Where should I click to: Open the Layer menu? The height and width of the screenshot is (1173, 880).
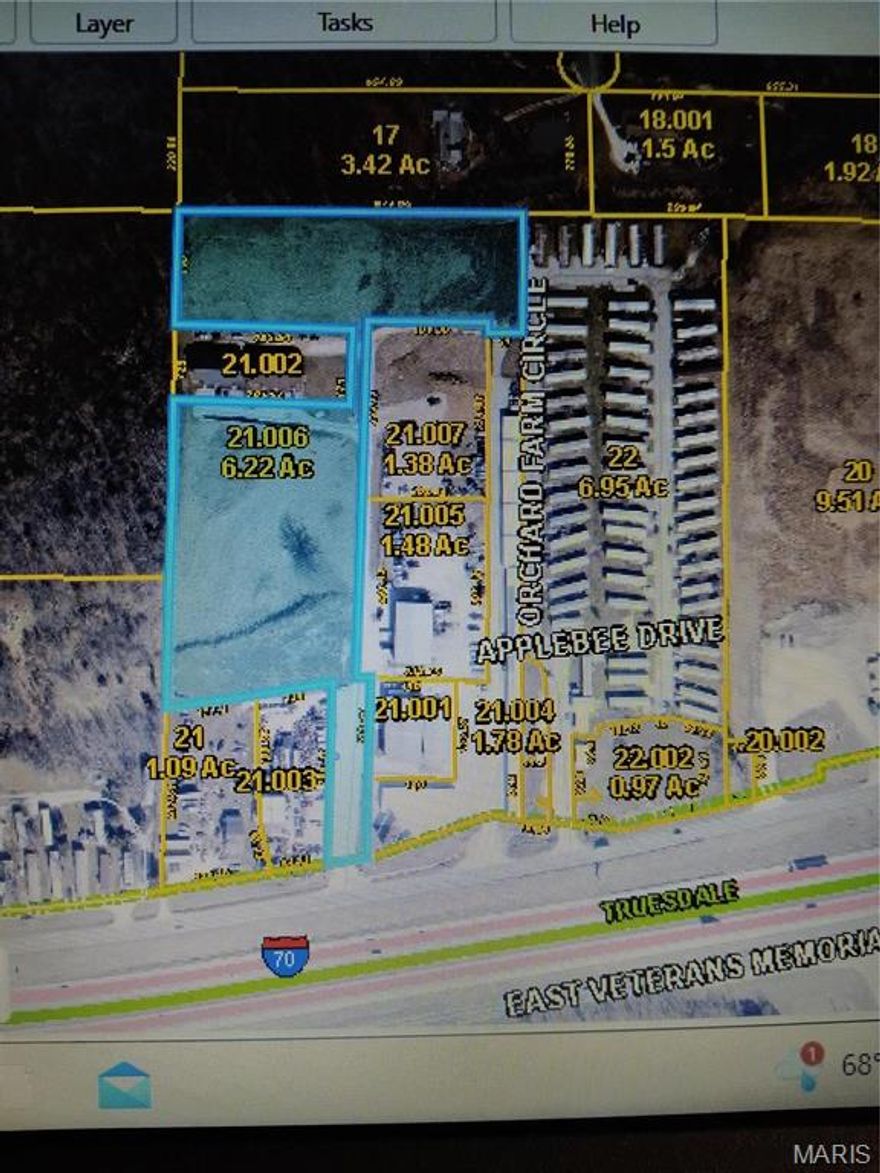(103, 24)
